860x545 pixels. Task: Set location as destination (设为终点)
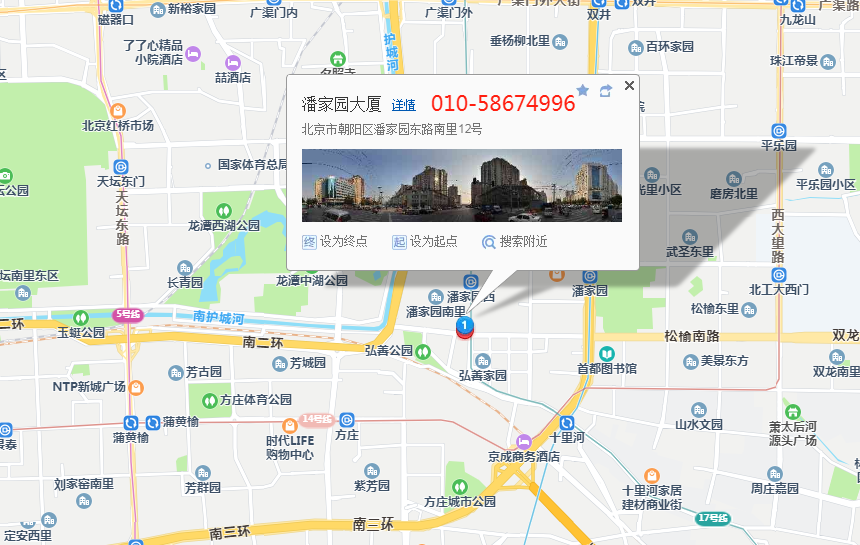pyautogui.click(x=335, y=242)
